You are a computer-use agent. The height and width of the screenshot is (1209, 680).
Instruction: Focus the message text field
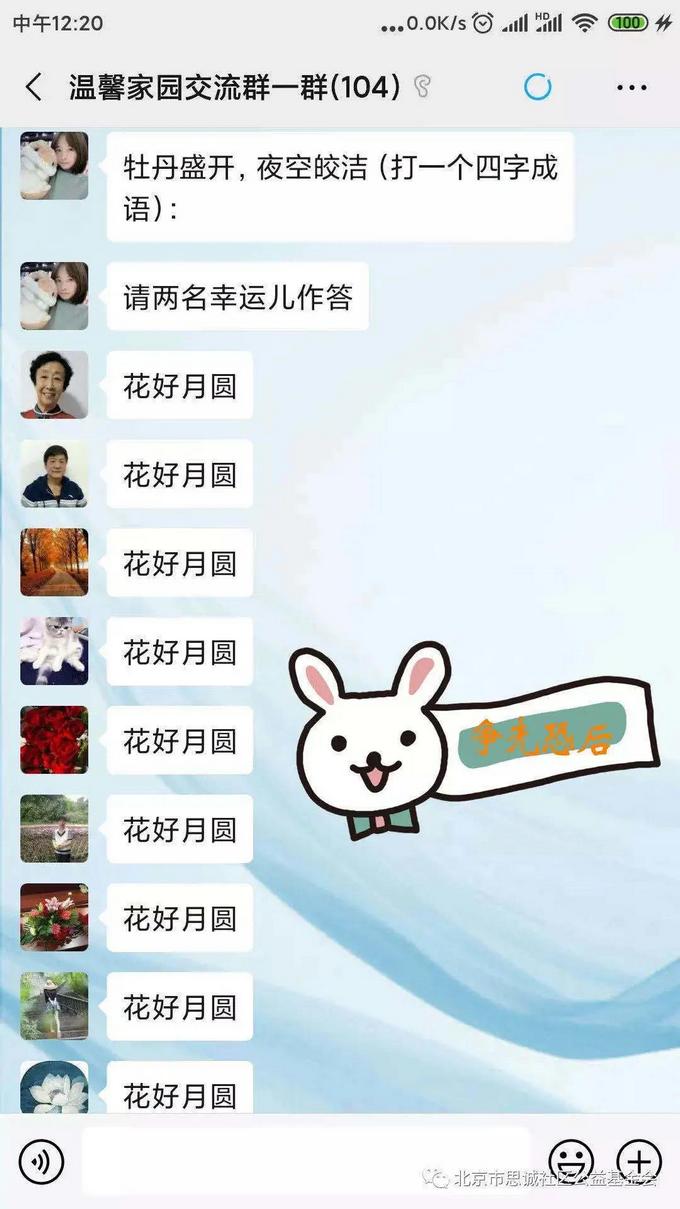[x=305, y=1161]
